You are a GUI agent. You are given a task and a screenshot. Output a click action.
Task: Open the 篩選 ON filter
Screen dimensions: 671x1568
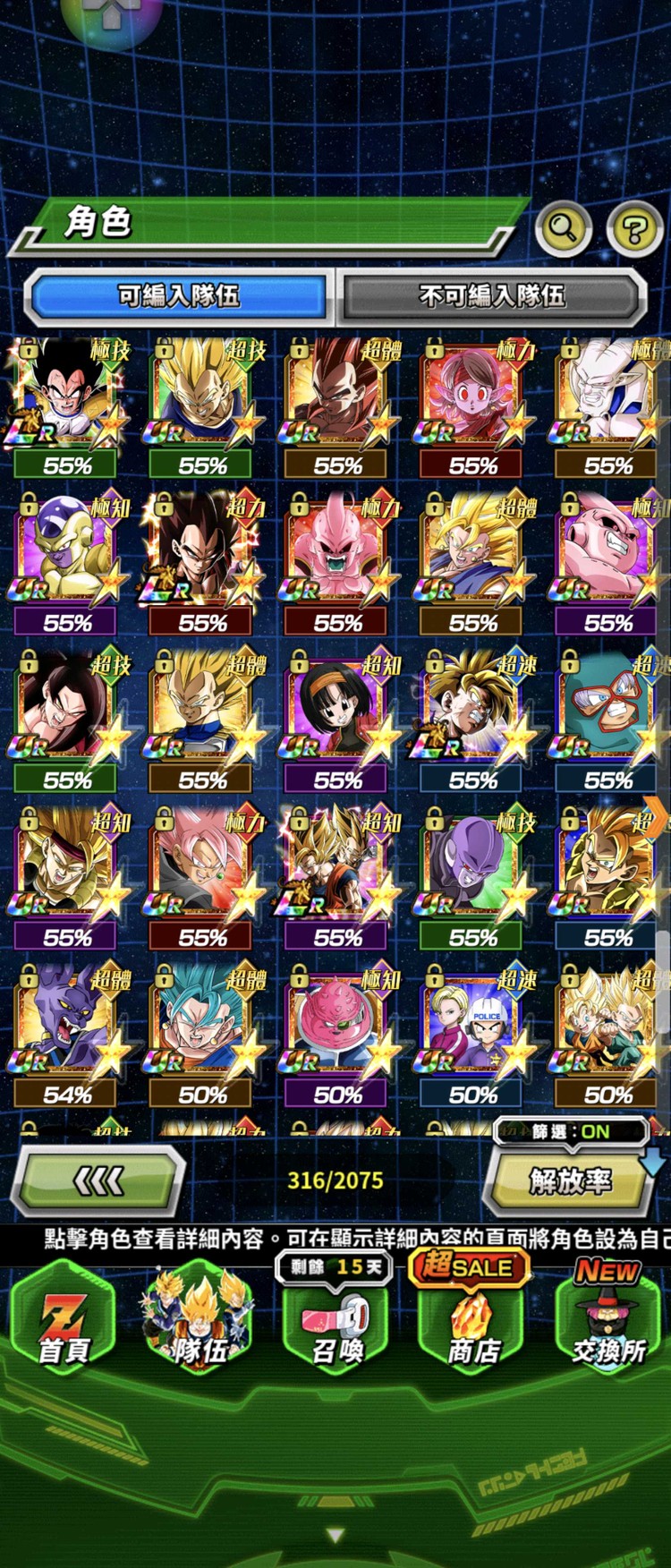[571, 1131]
